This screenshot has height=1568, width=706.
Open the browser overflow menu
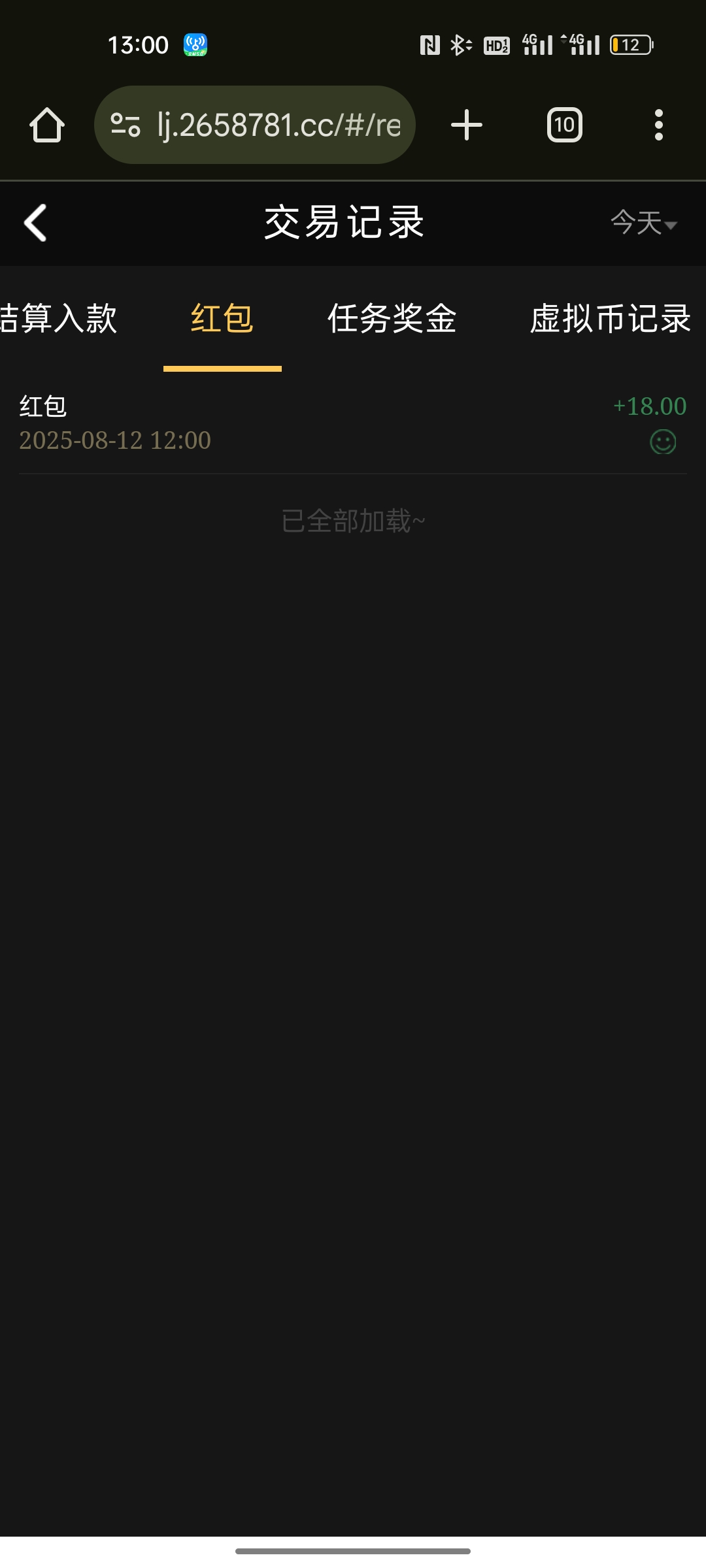click(658, 125)
